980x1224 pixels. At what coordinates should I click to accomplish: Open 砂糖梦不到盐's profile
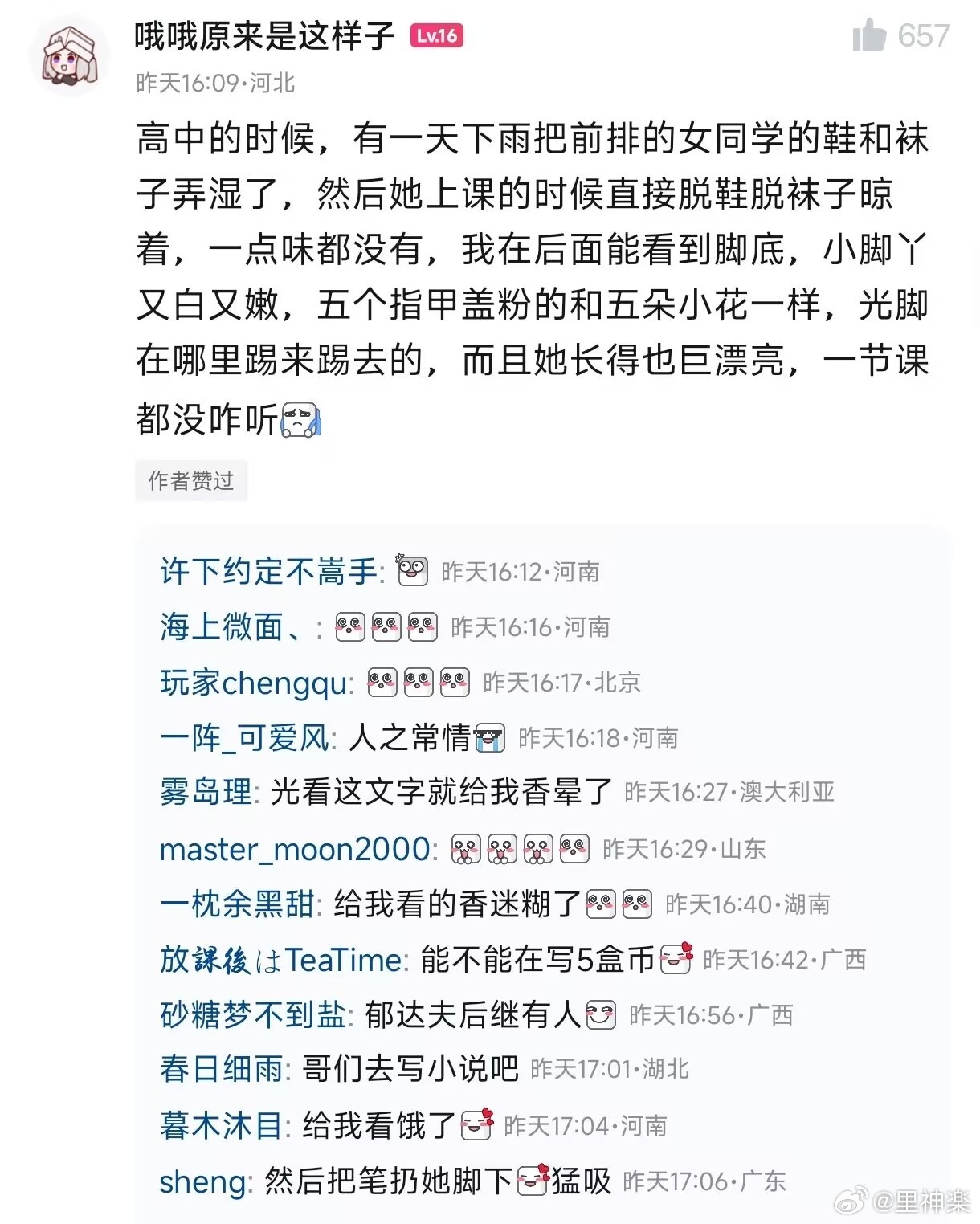pos(252,1015)
